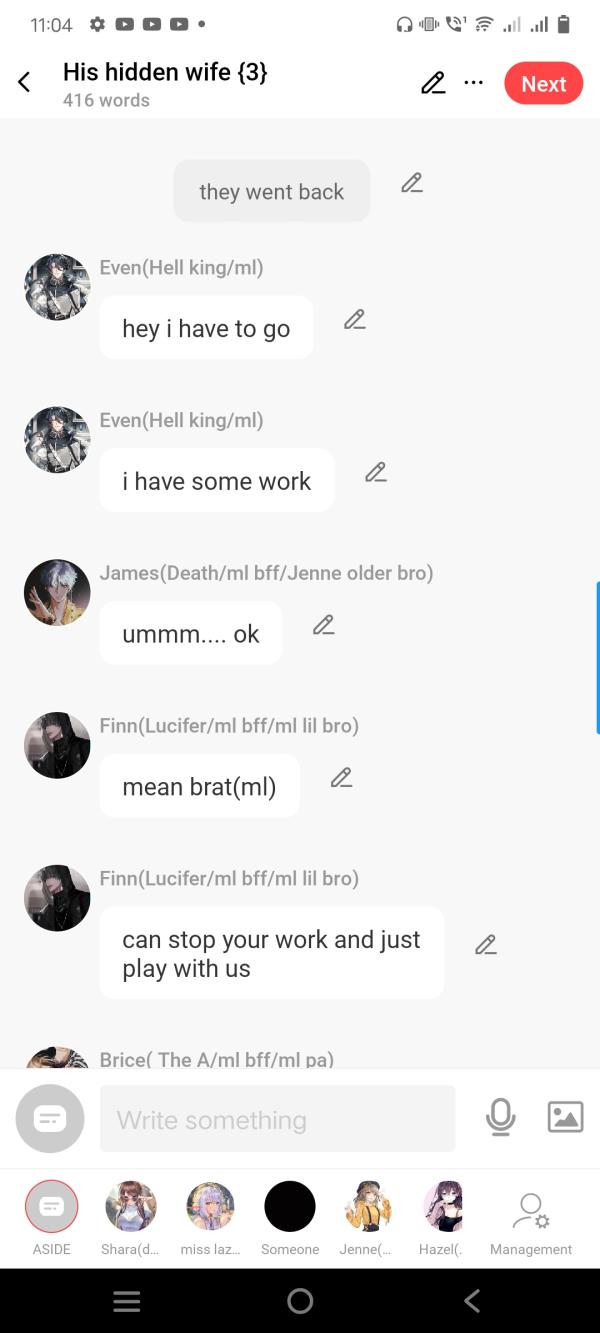
Task: Edit the story title with the pencil icon
Action: [432, 83]
